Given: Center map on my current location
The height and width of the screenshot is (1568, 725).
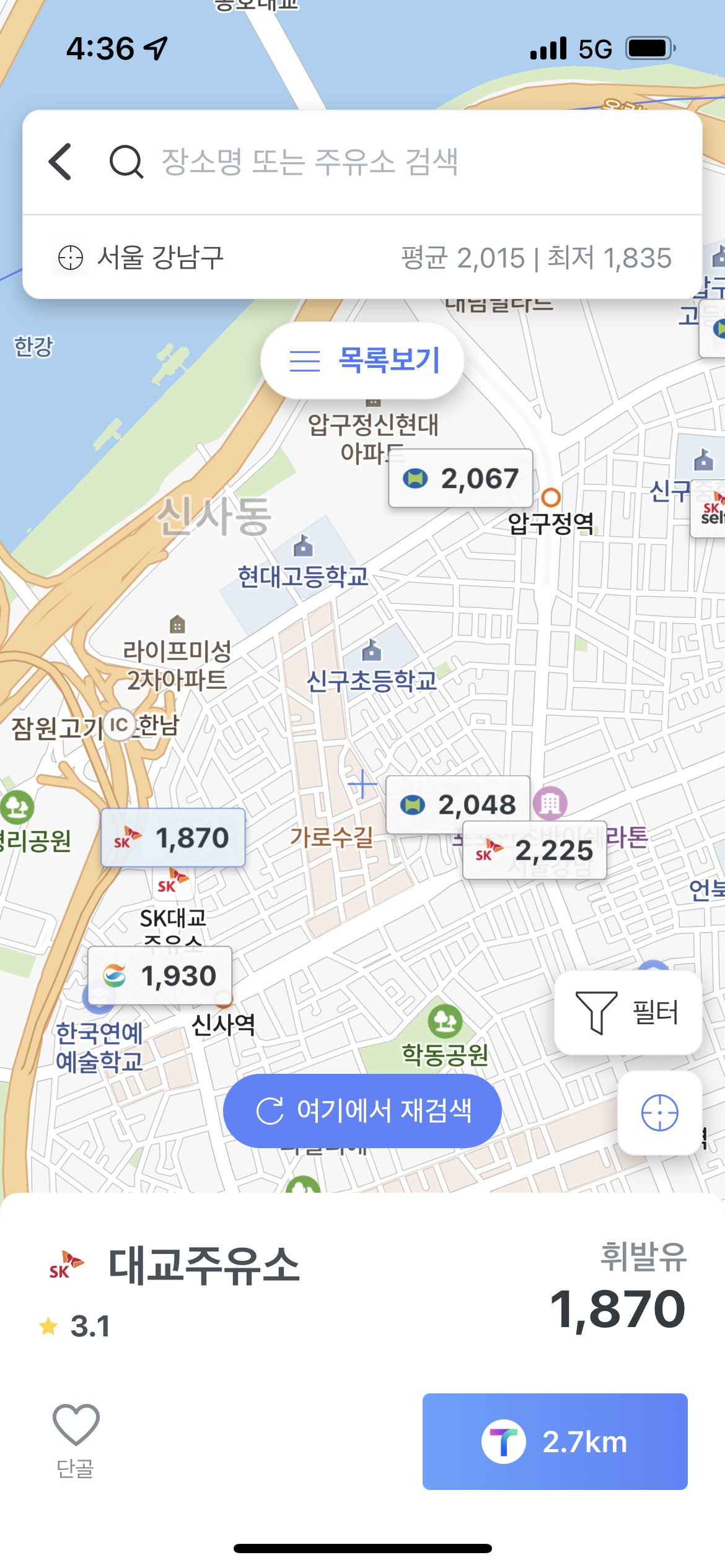Looking at the screenshot, I should [x=659, y=1113].
